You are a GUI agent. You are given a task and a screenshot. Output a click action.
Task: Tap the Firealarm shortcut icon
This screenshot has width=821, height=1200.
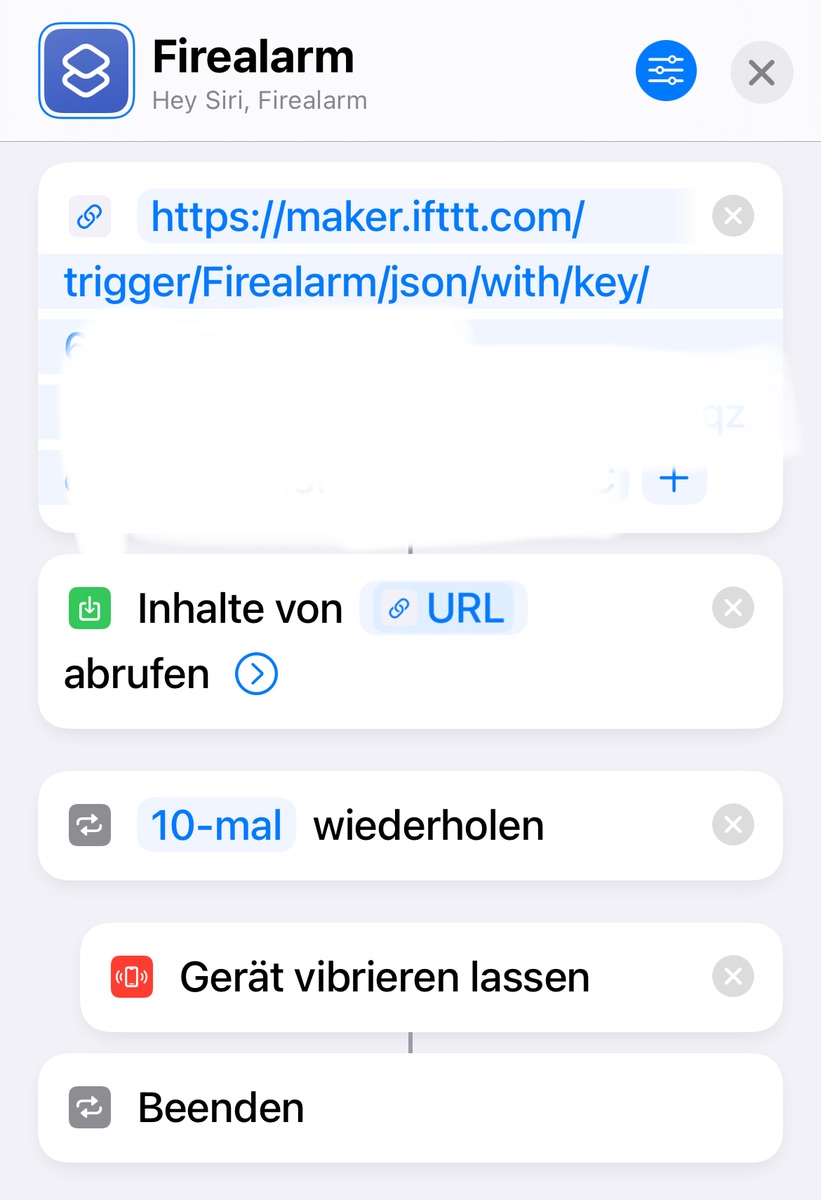coord(86,71)
